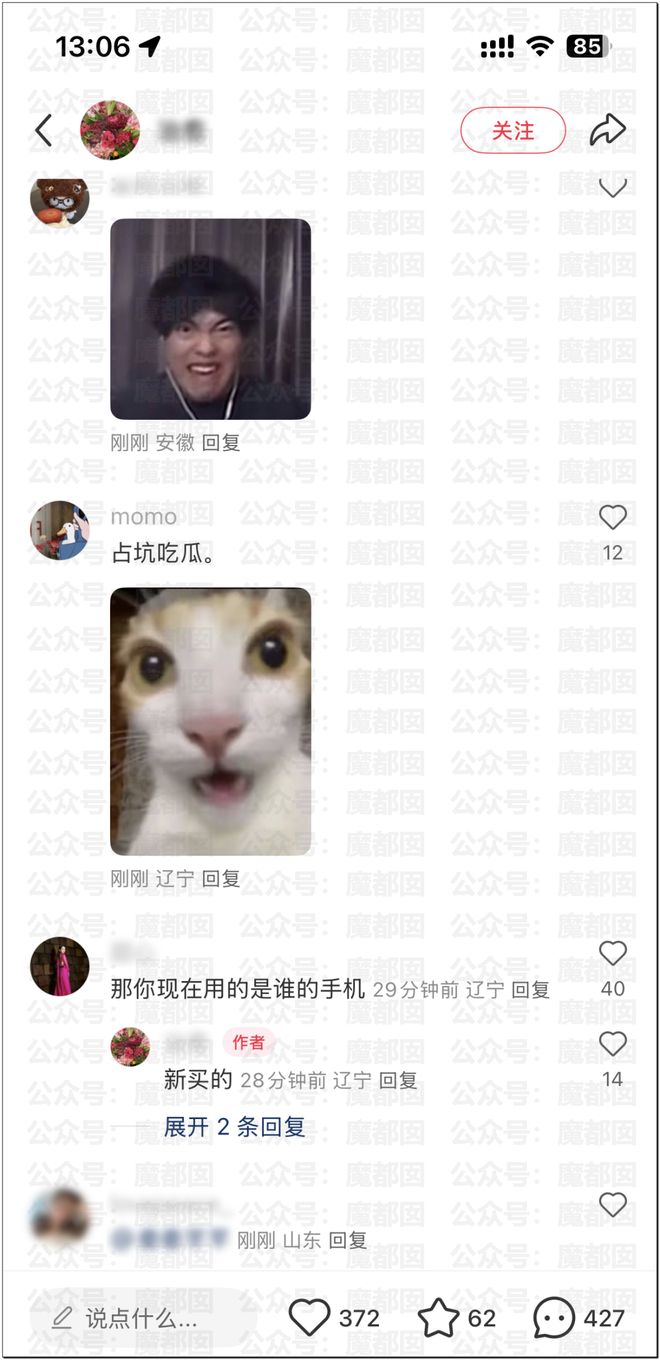Open momo's profile avatar
Screen dimensions: 660x1360
tap(60, 530)
